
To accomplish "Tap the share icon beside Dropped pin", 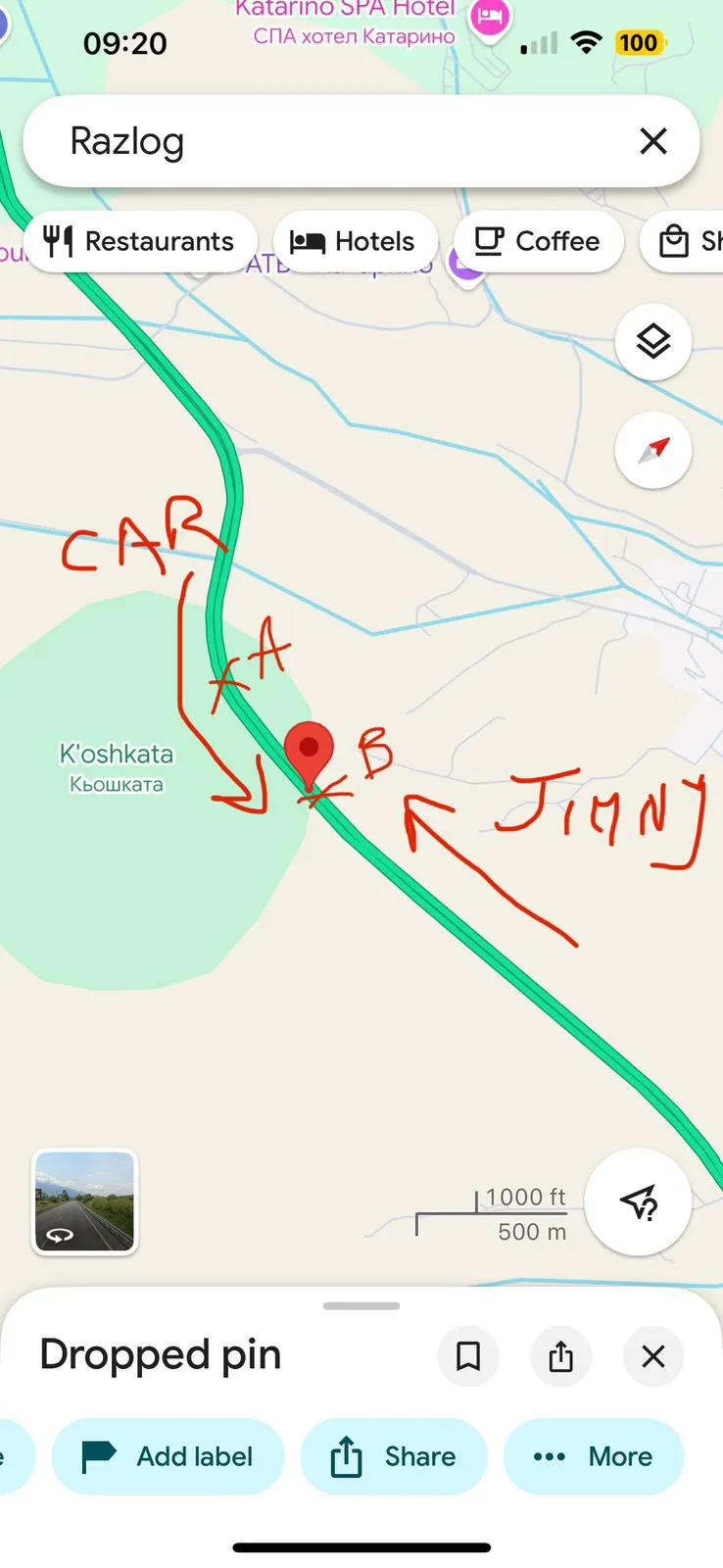I will tap(560, 1356).
